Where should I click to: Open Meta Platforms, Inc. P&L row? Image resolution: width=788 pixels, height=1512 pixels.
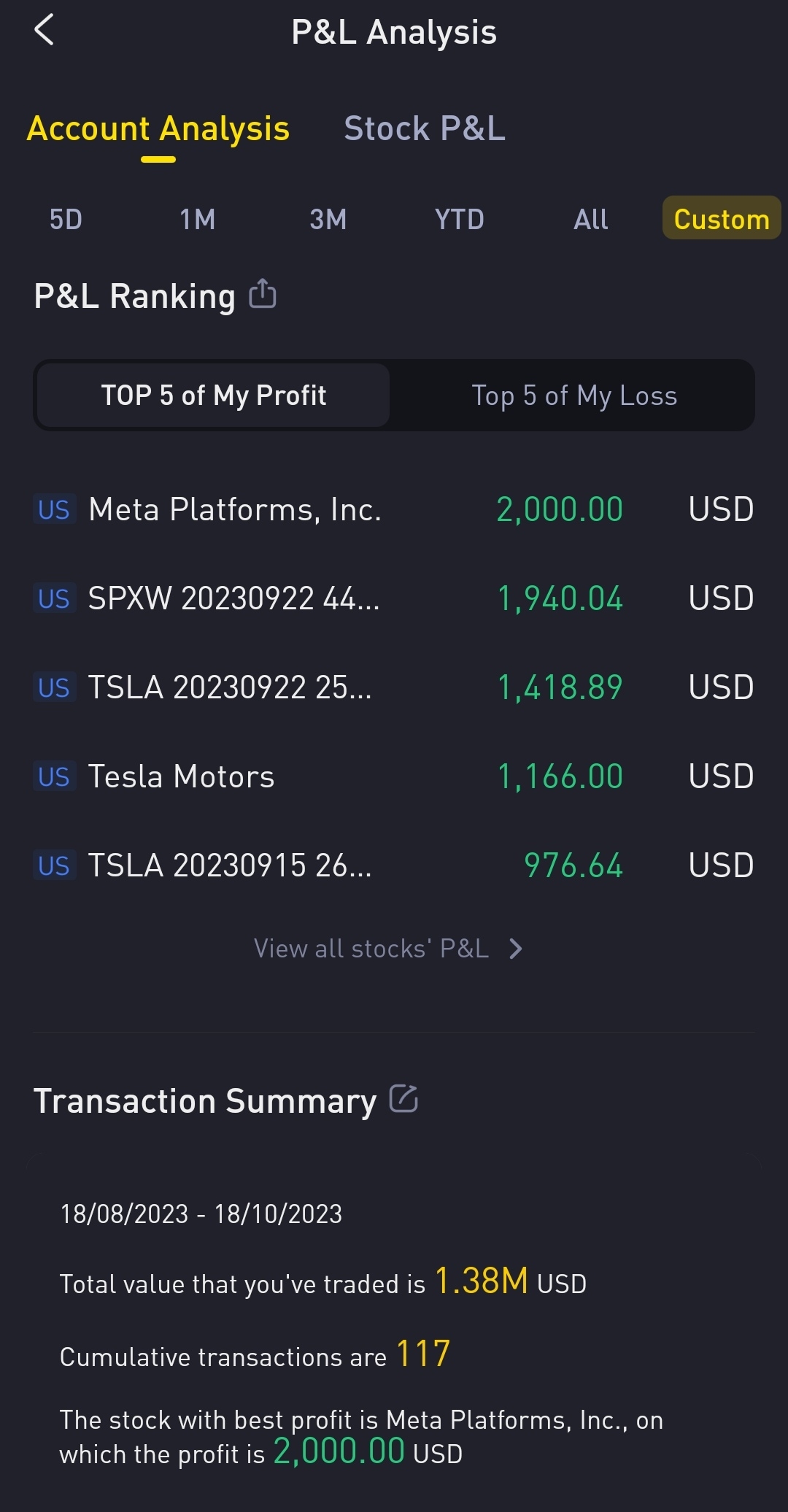tap(394, 509)
